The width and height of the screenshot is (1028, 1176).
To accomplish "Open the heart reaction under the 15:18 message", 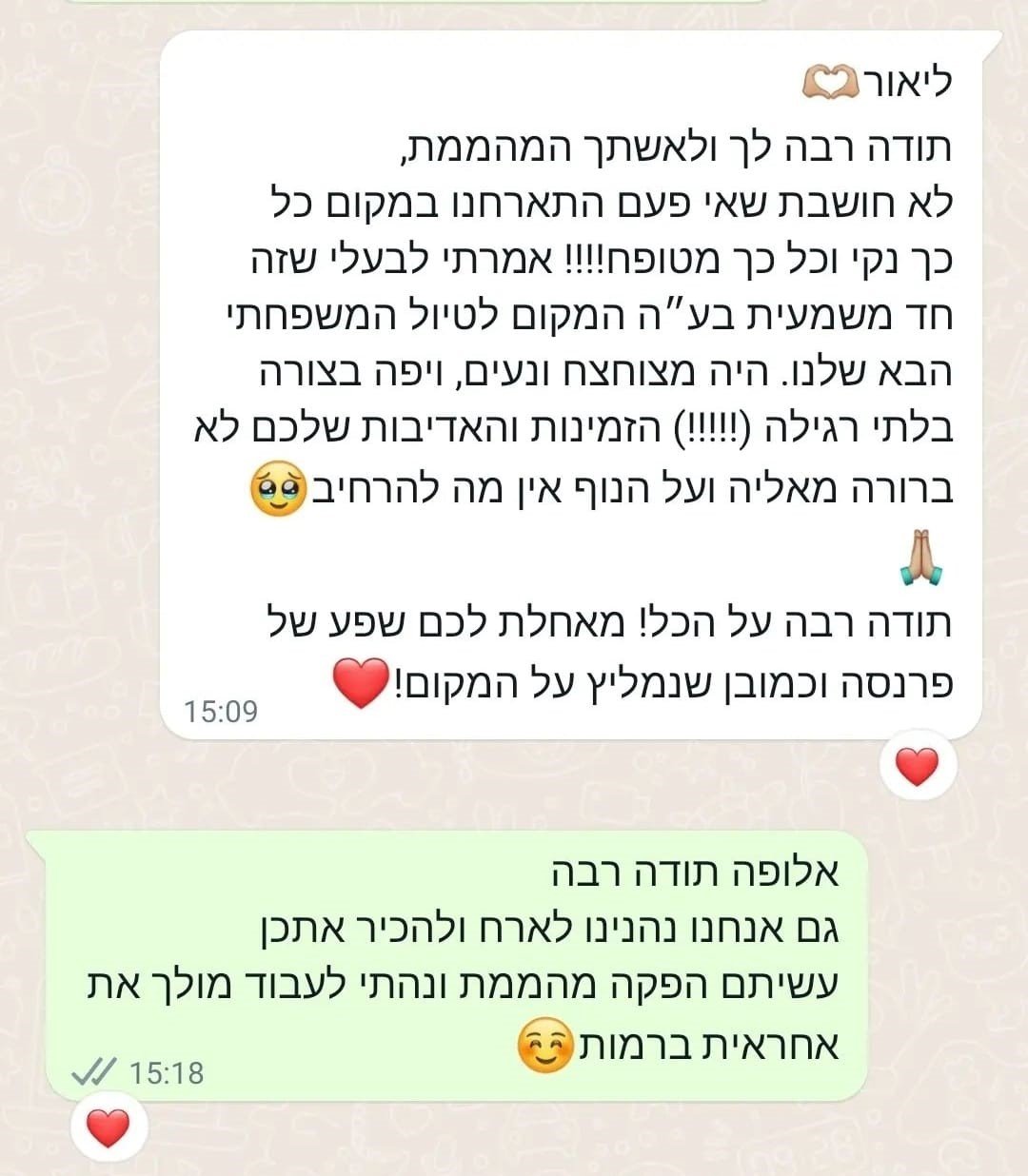I will coord(108,1128).
